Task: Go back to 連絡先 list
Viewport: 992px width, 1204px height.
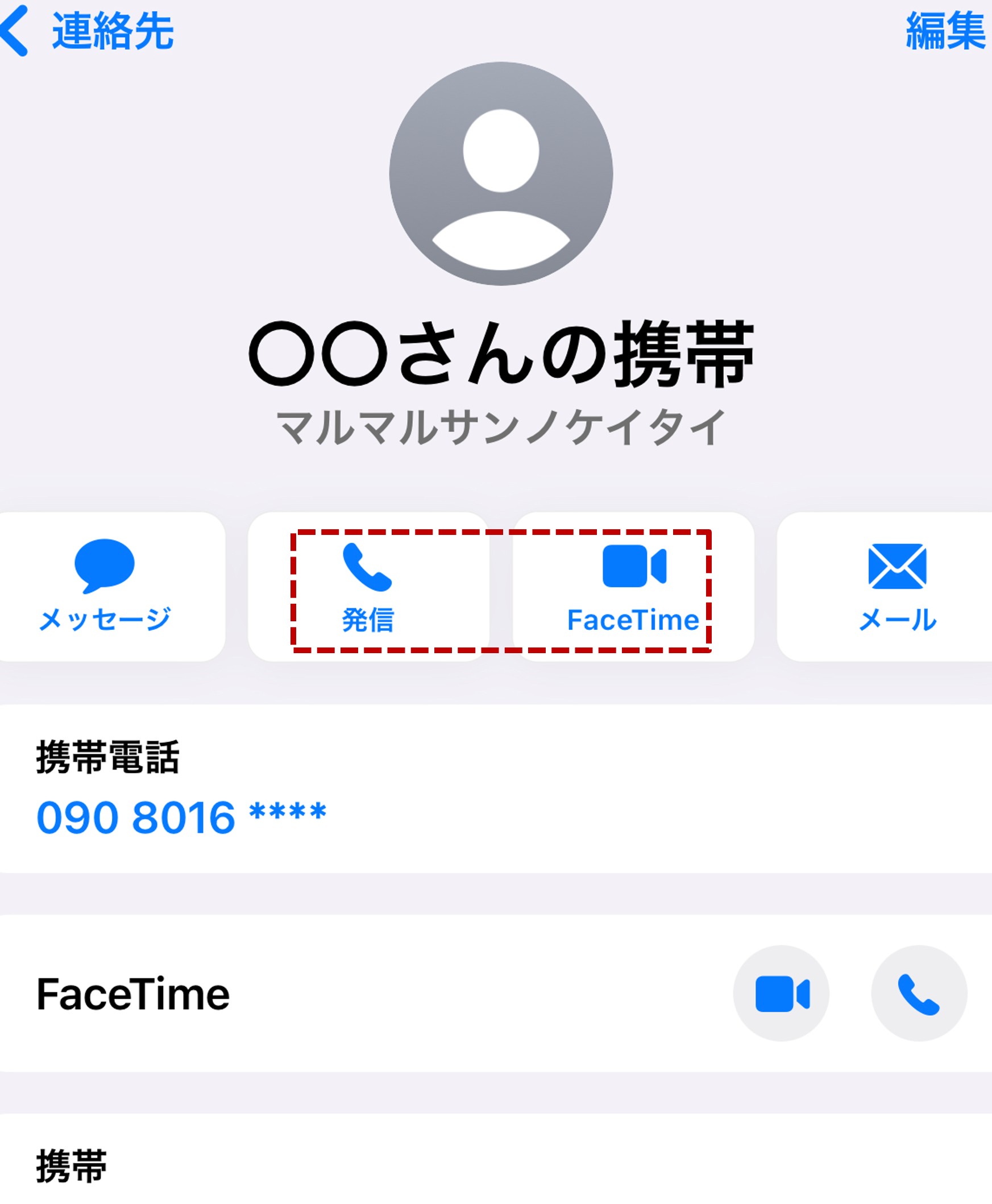Action: pyautogui.click(x=86, y=31)
